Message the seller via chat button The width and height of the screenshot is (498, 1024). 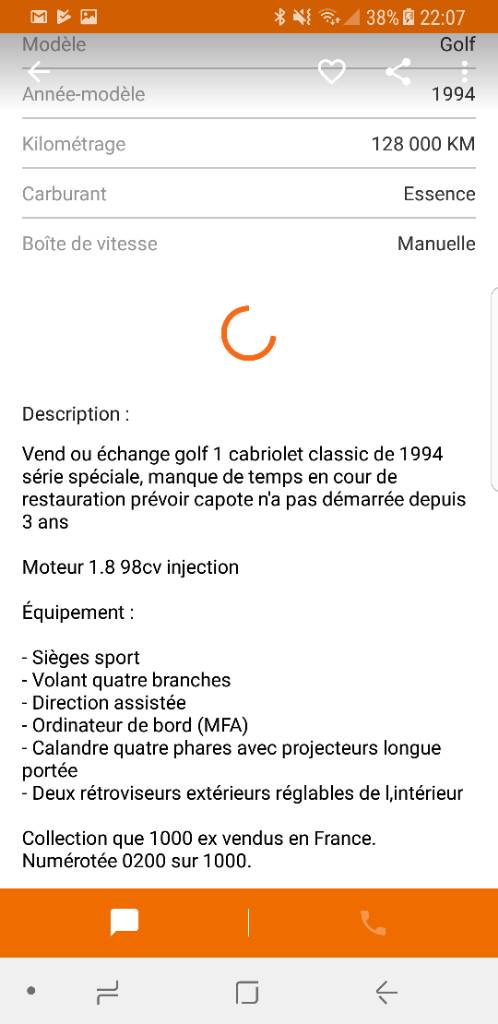point(124,923)
